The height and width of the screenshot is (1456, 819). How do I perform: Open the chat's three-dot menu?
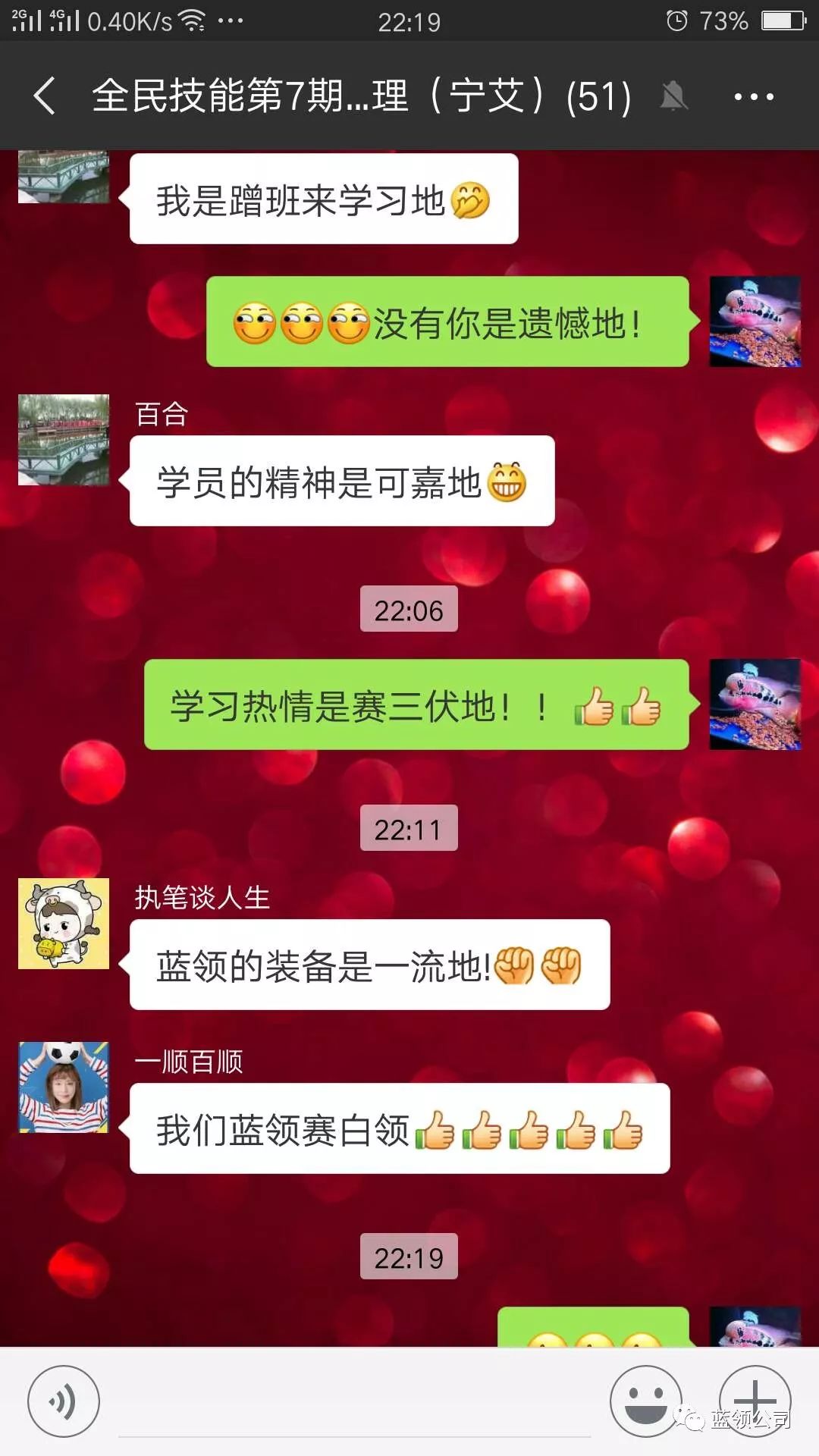click(754, 96)
